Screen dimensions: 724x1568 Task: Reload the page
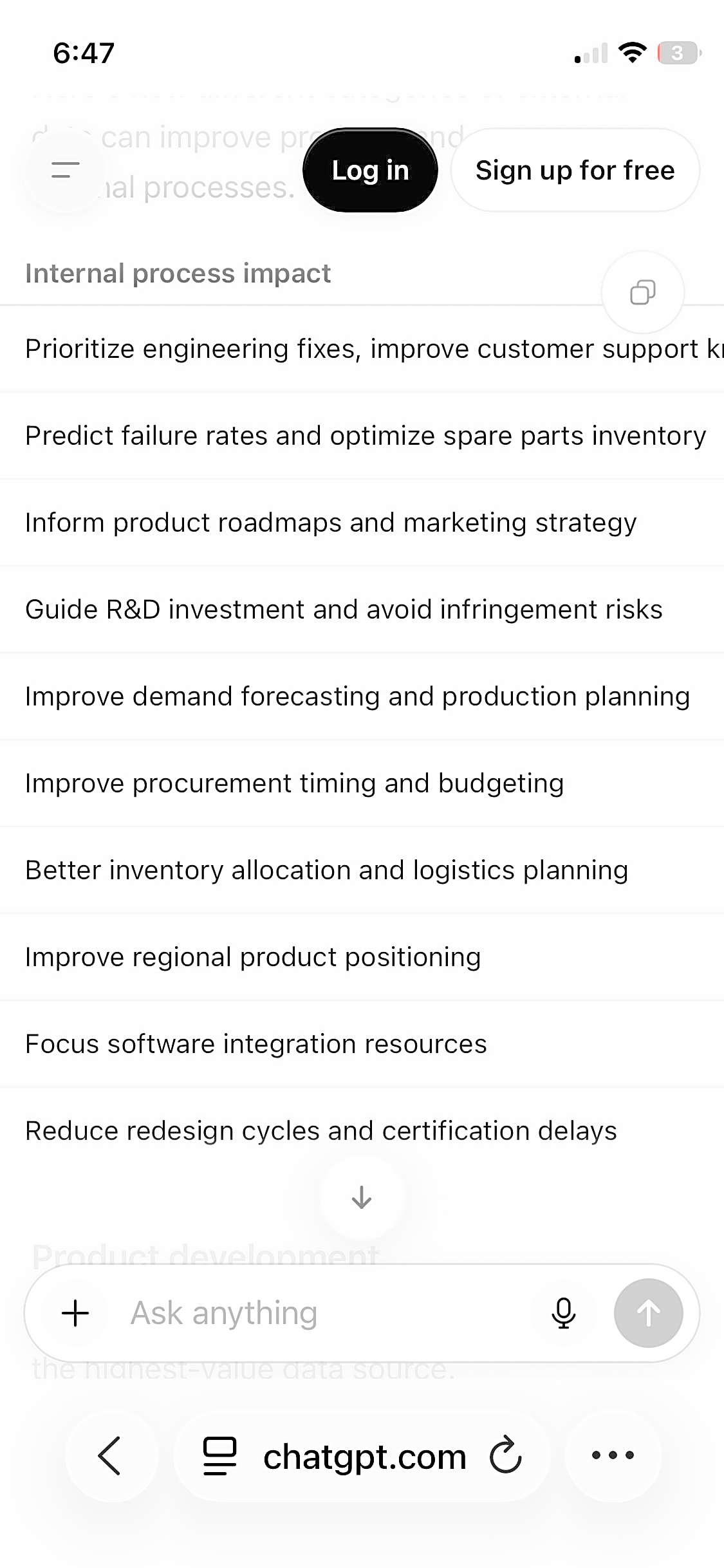click(x=505, y=1455)
